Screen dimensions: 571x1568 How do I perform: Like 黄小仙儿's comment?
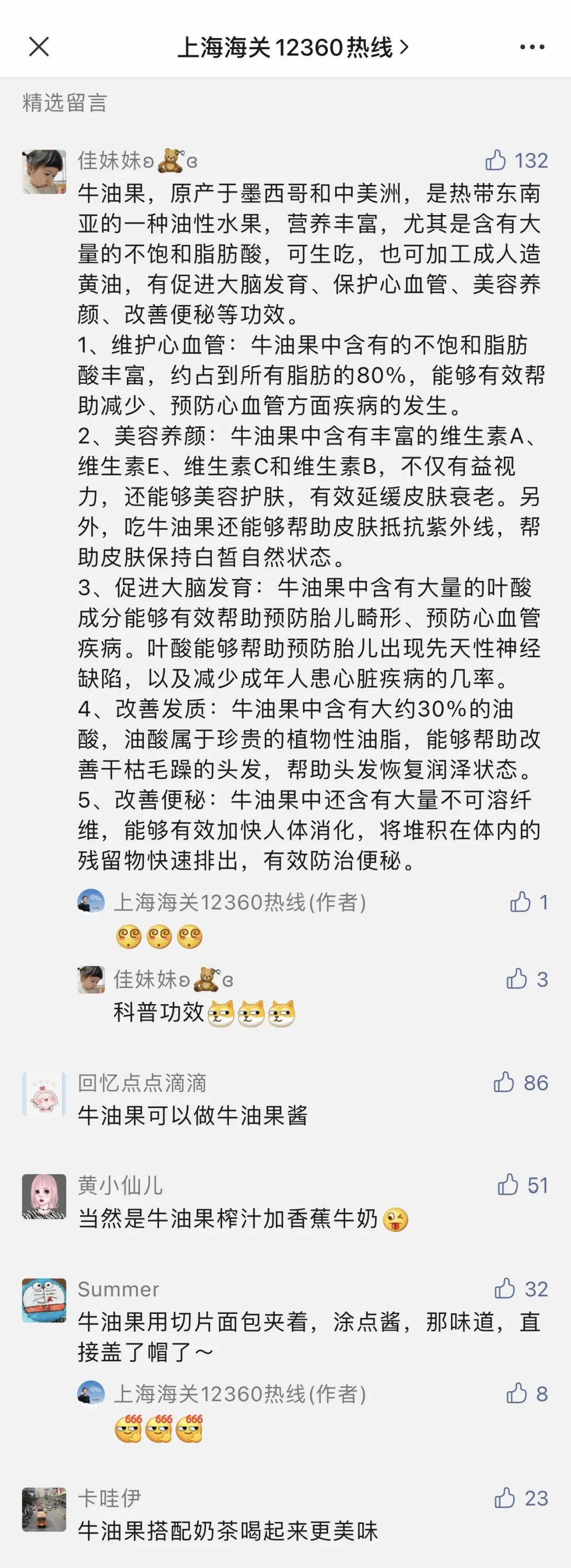[508, 1185]
